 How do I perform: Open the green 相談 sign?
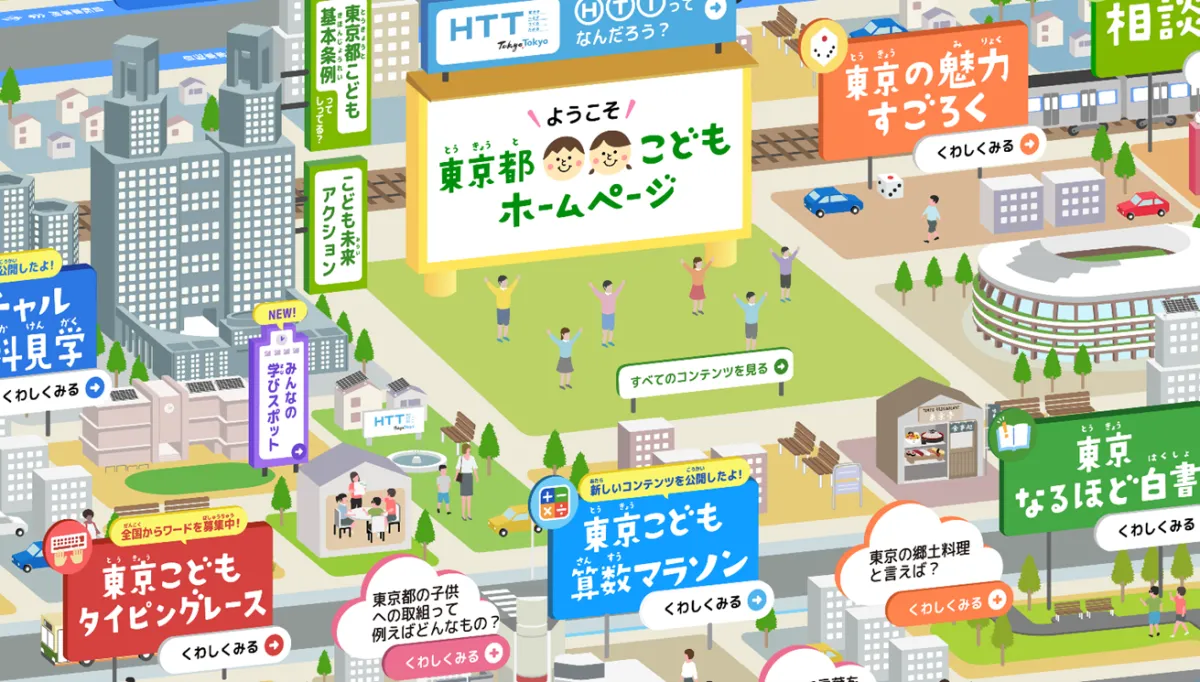pos(1150,30)
